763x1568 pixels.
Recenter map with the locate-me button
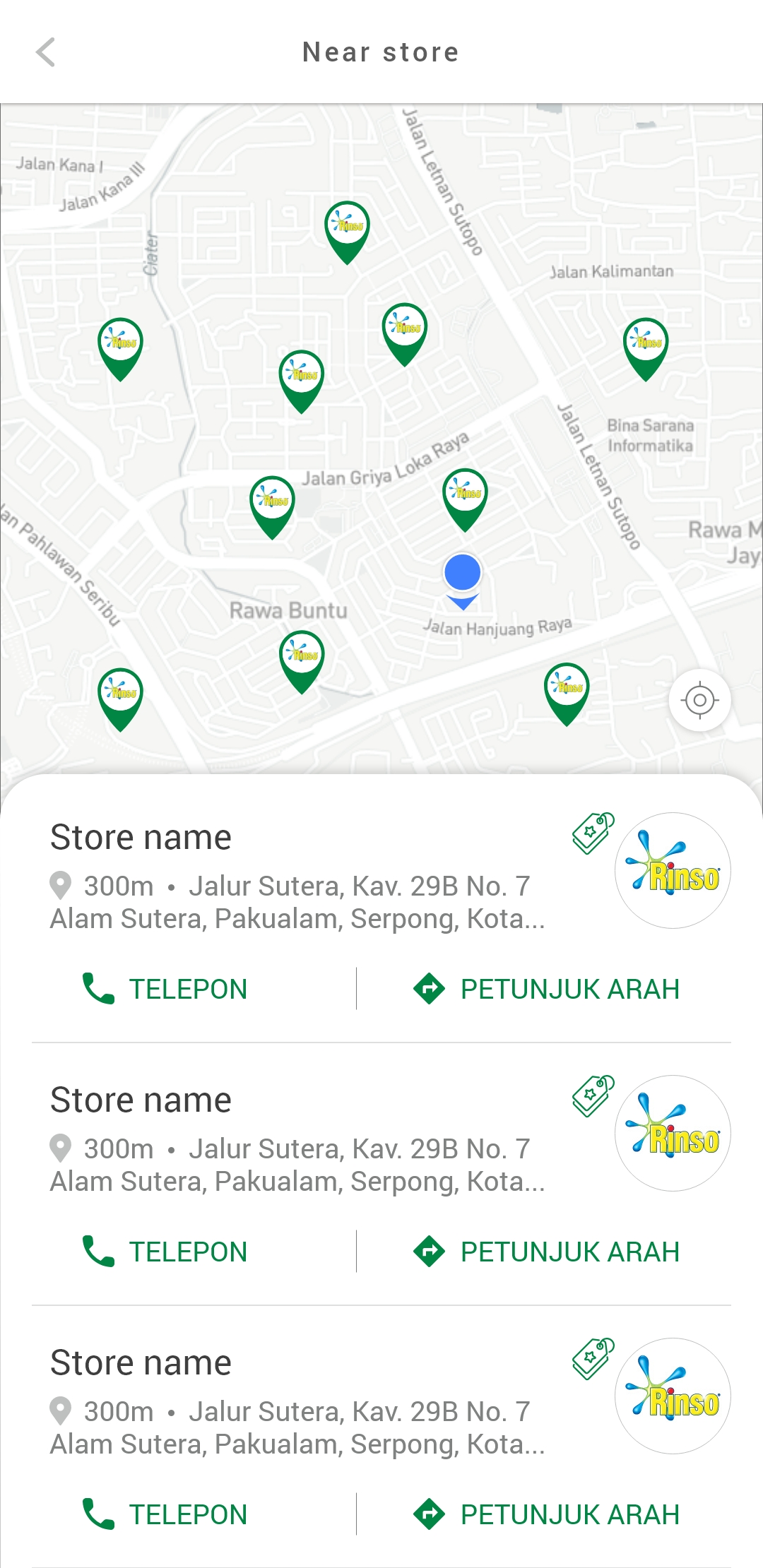pos(699,700)
